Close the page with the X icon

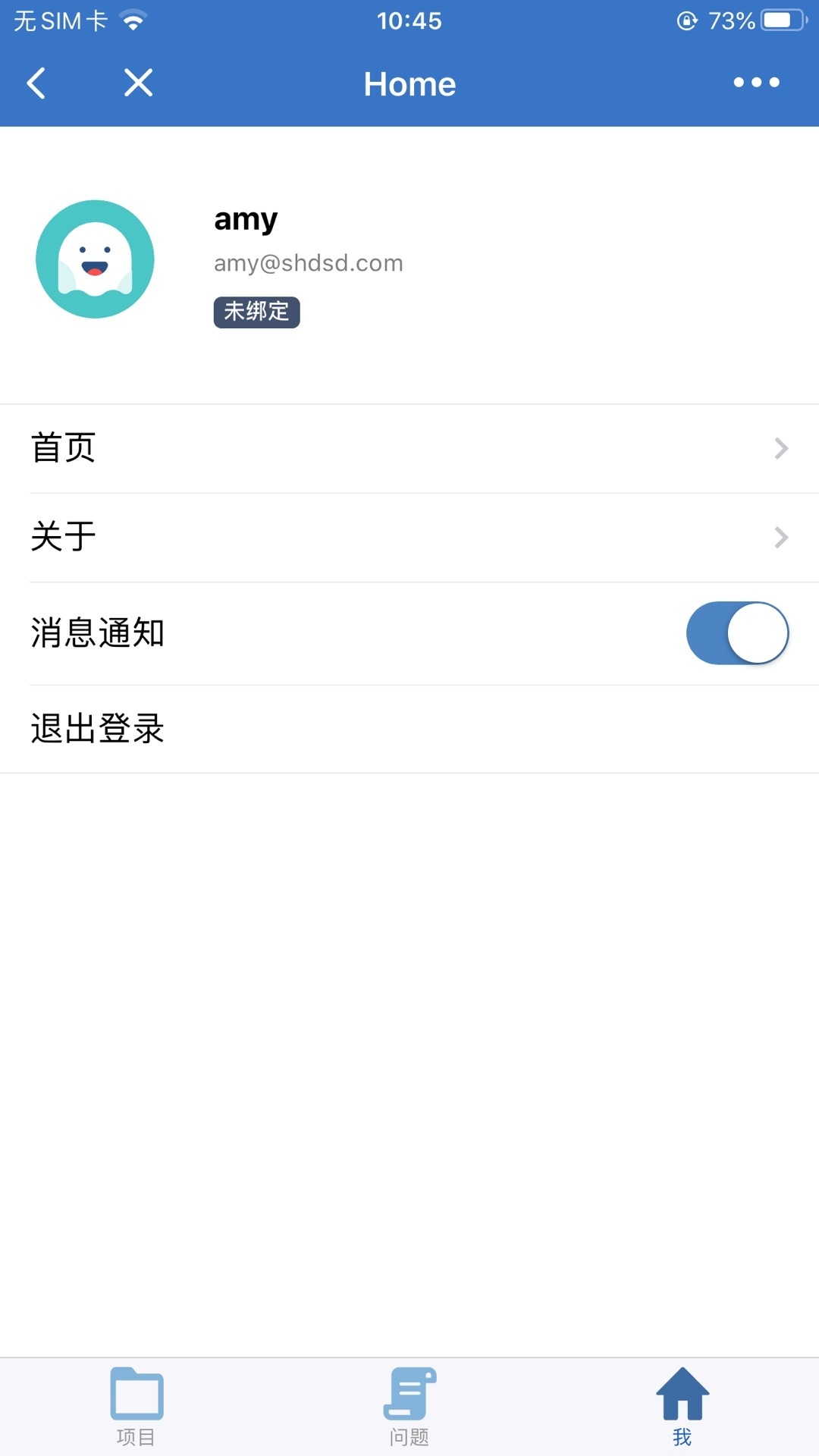click(138, 83)
